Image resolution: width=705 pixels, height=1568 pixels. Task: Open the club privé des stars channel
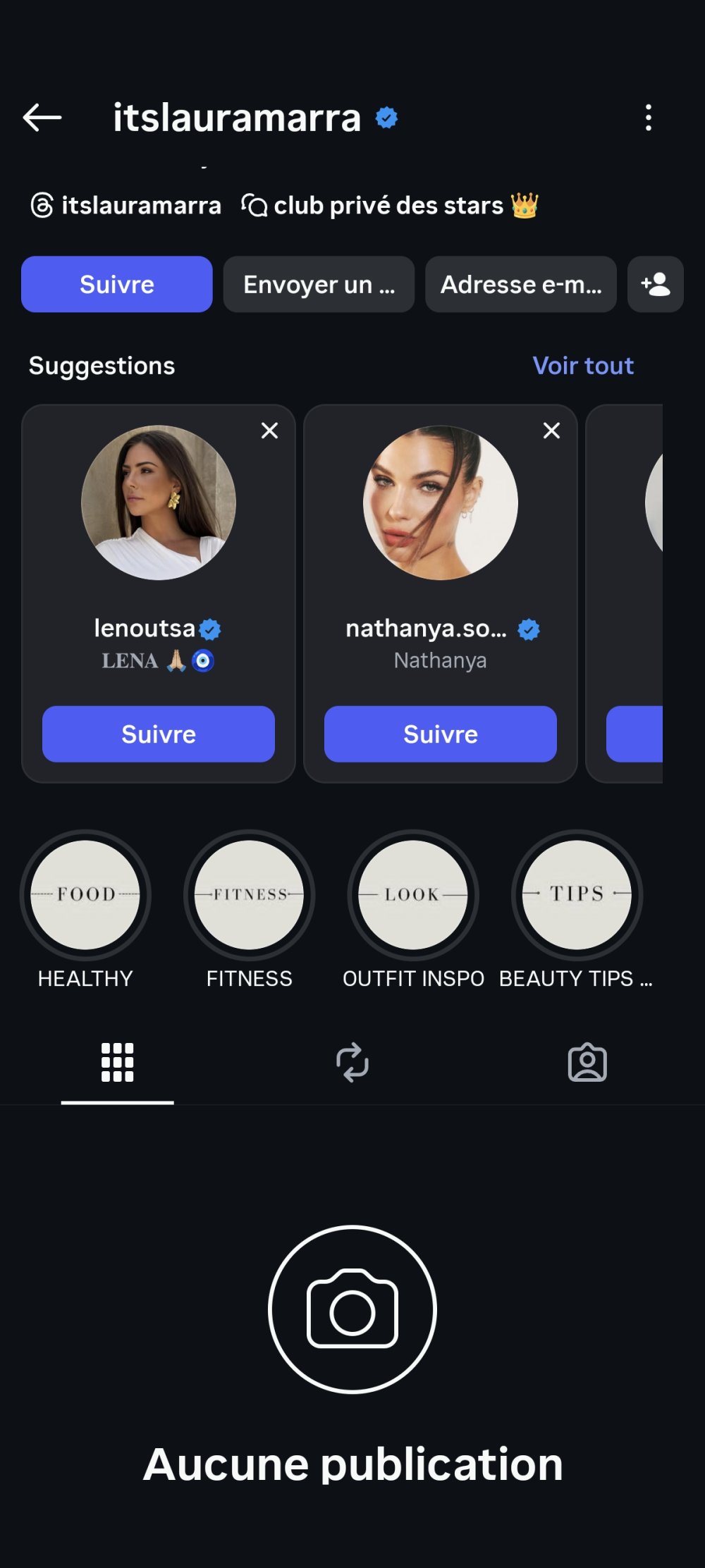390,206
